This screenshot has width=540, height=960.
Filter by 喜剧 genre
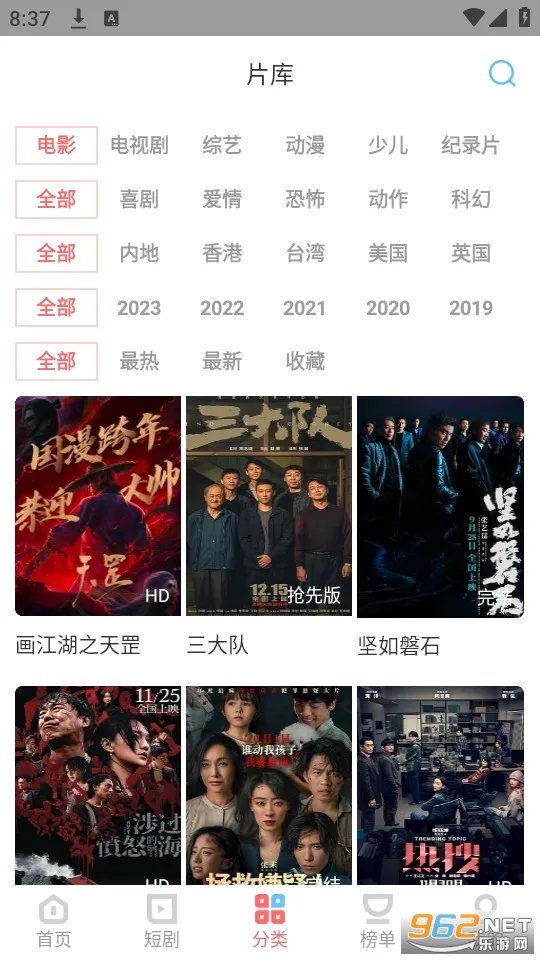139,199
